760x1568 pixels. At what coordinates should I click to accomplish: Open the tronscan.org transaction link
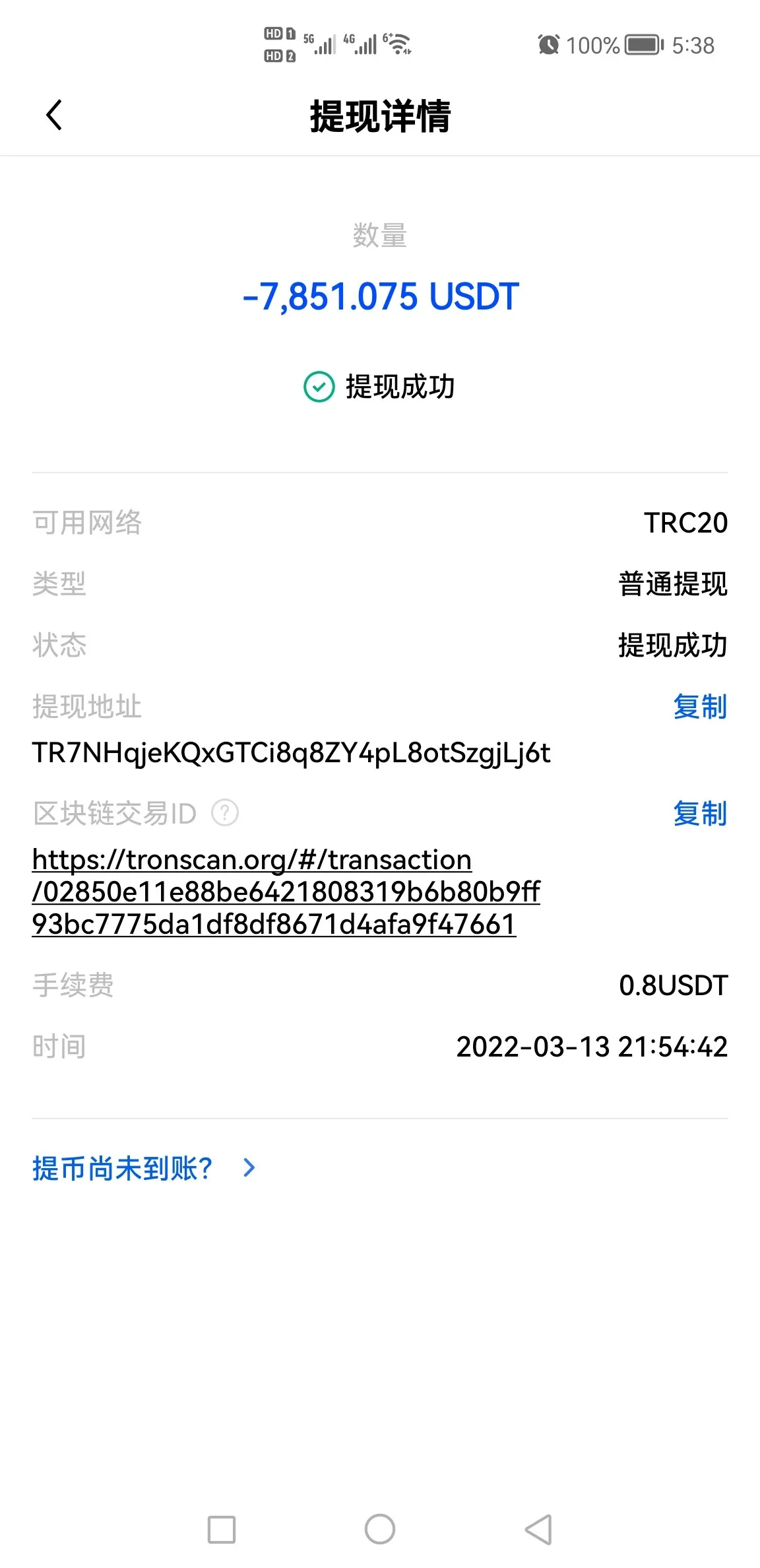click(285, 892)
